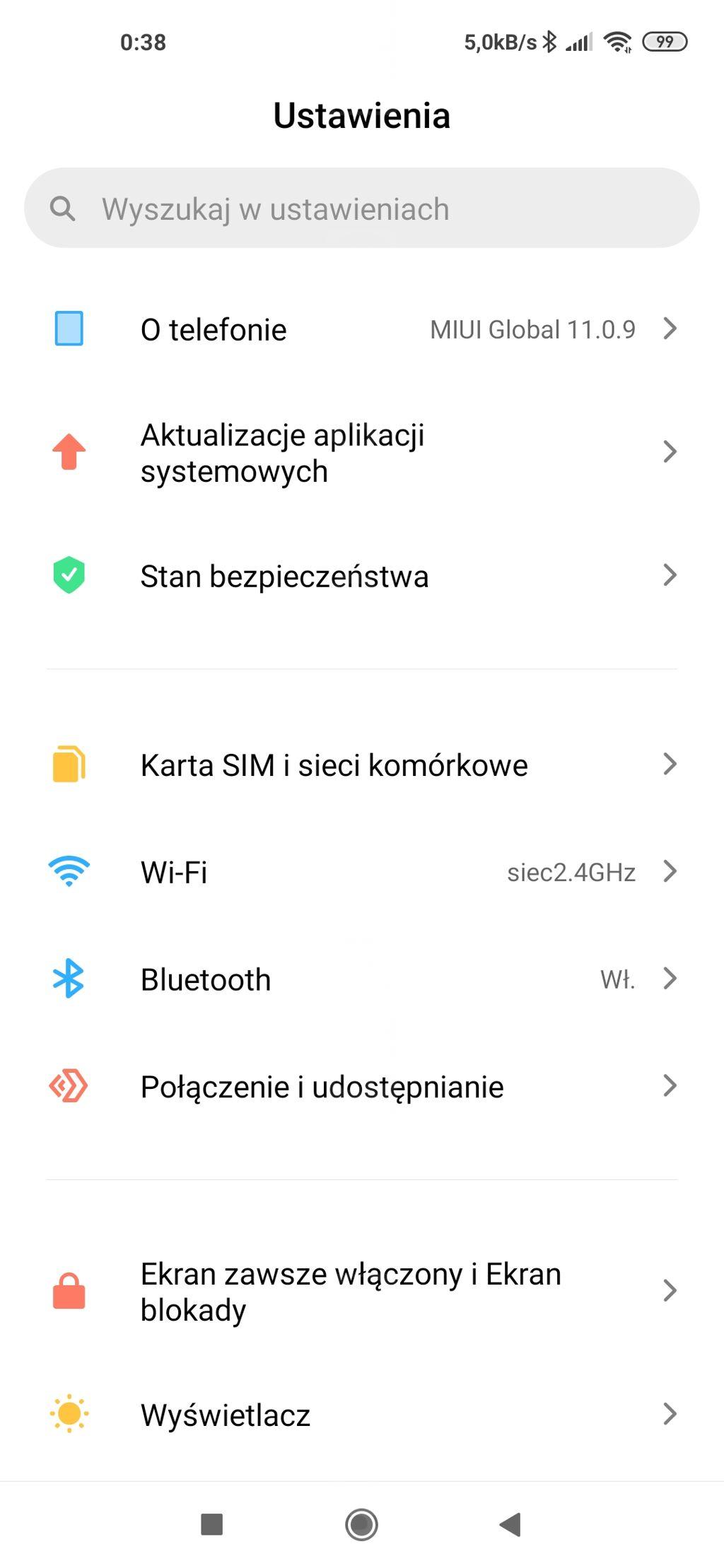Open Ekran zawsze włączony i Ekran blokady
Viewport: 724px width, 1568px height.
click(x=361, y=1292)
